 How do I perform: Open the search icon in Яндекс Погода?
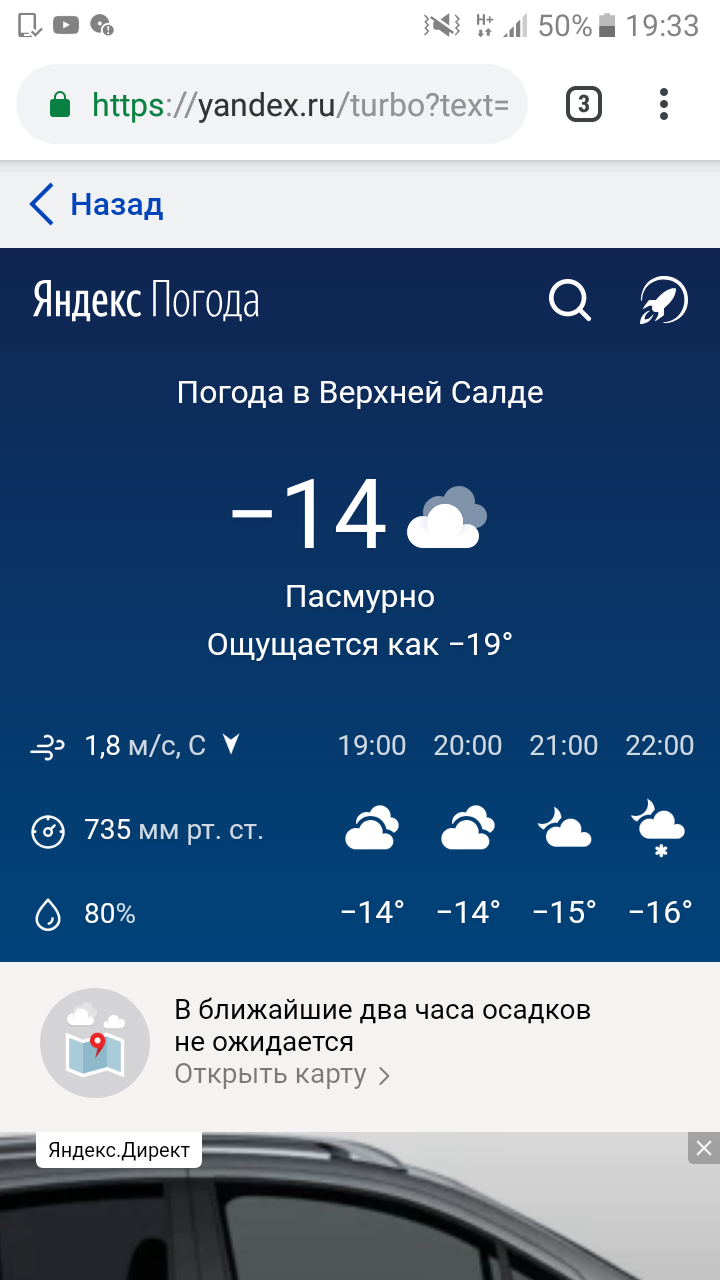click(x=570, y=300)
